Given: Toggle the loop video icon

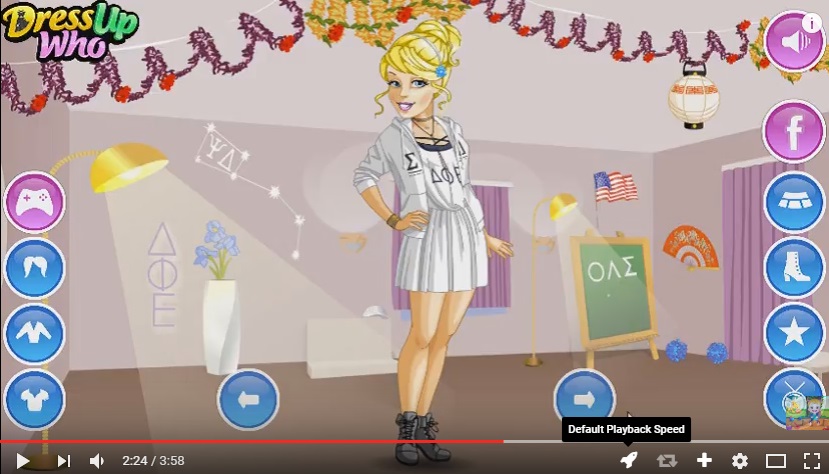Looking at the screenshot, I should pos(667,460).
